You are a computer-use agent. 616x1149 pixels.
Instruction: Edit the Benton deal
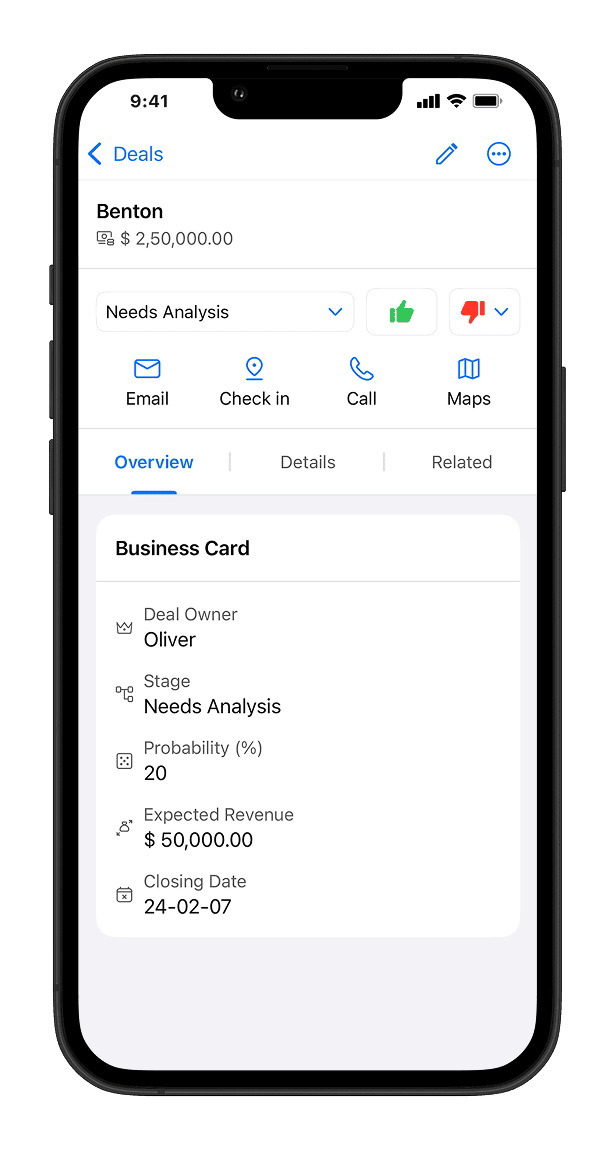(446, 154)
